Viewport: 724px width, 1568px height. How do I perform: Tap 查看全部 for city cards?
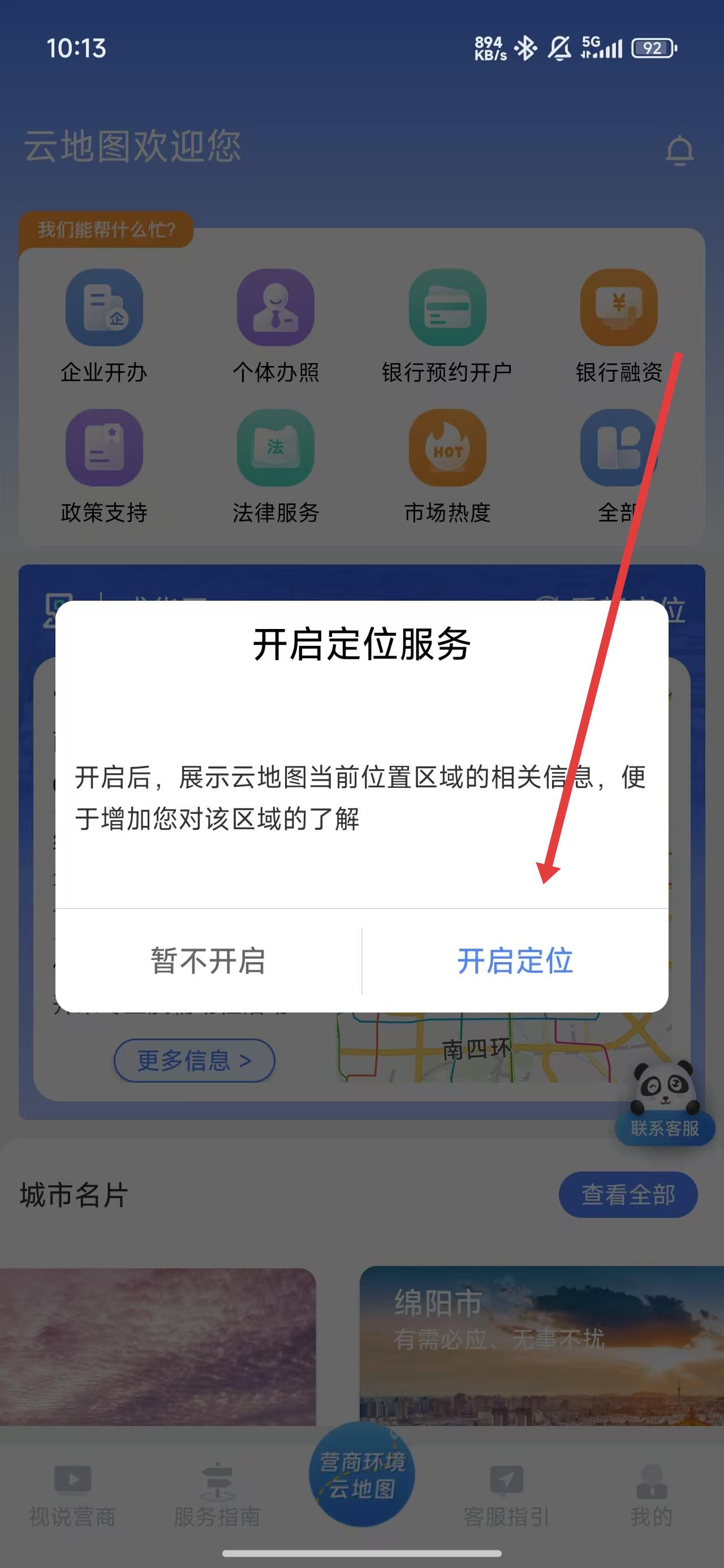pyautogui.click(x=628, y=1194)
